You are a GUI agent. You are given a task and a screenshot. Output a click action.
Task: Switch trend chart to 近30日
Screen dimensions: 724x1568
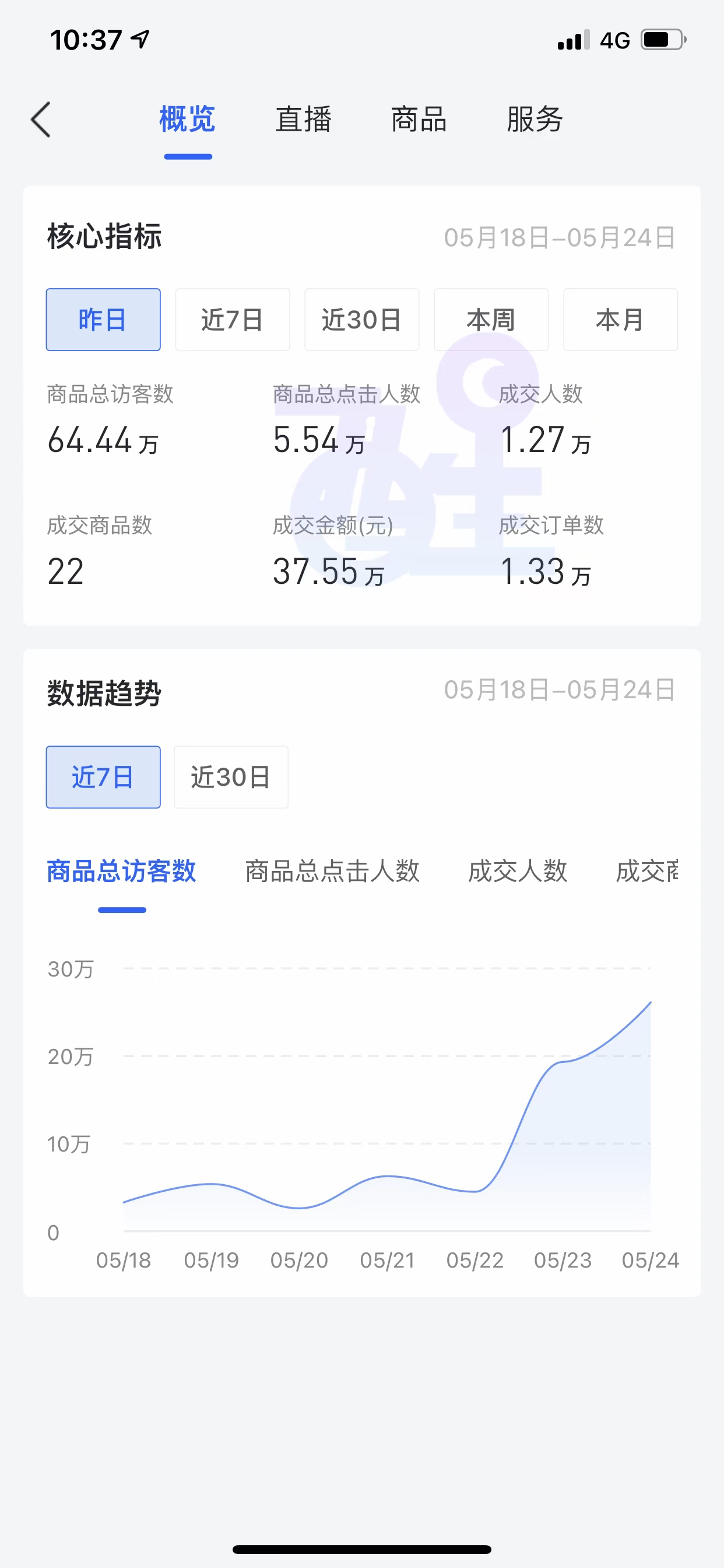[231, 776]
